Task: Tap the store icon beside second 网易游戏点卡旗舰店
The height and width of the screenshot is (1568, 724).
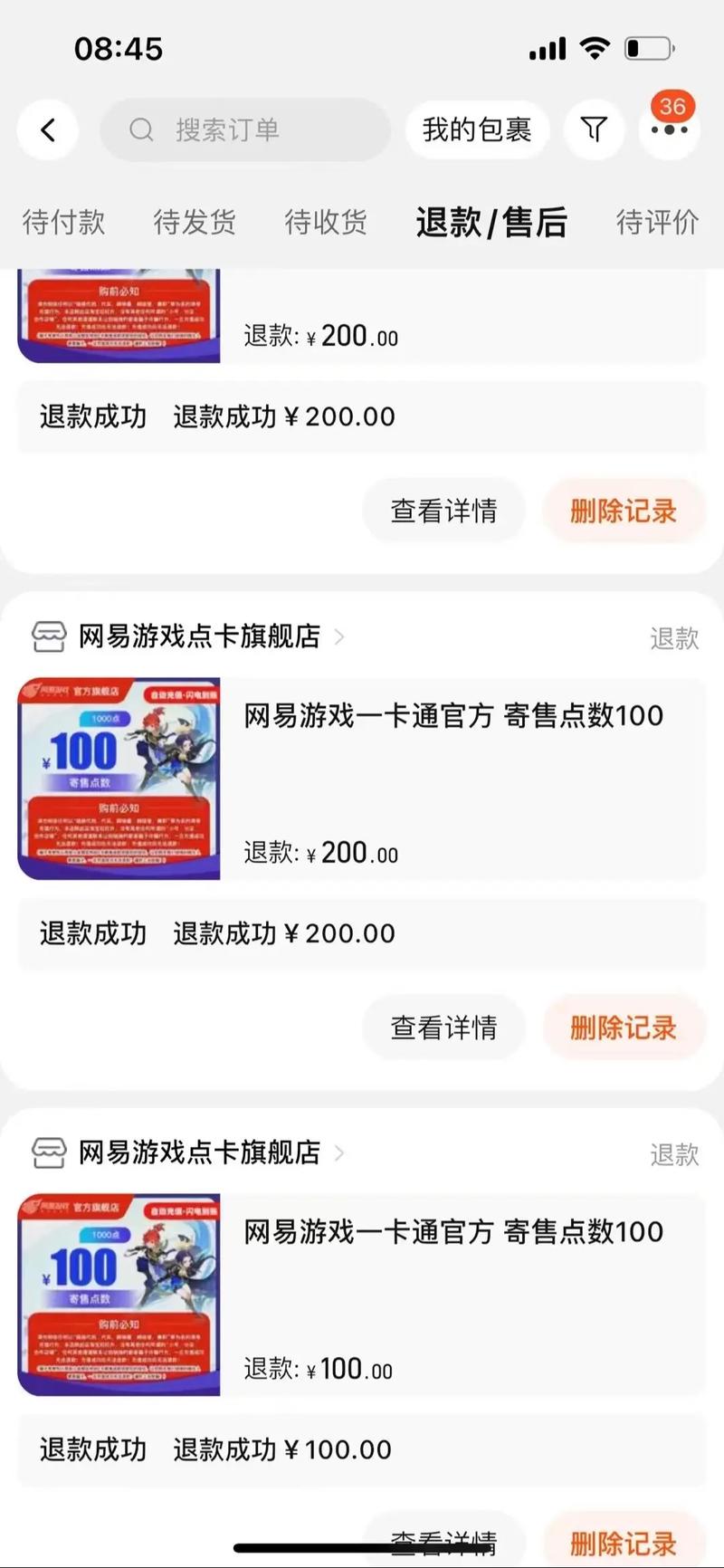Action: pos(48,1152)
